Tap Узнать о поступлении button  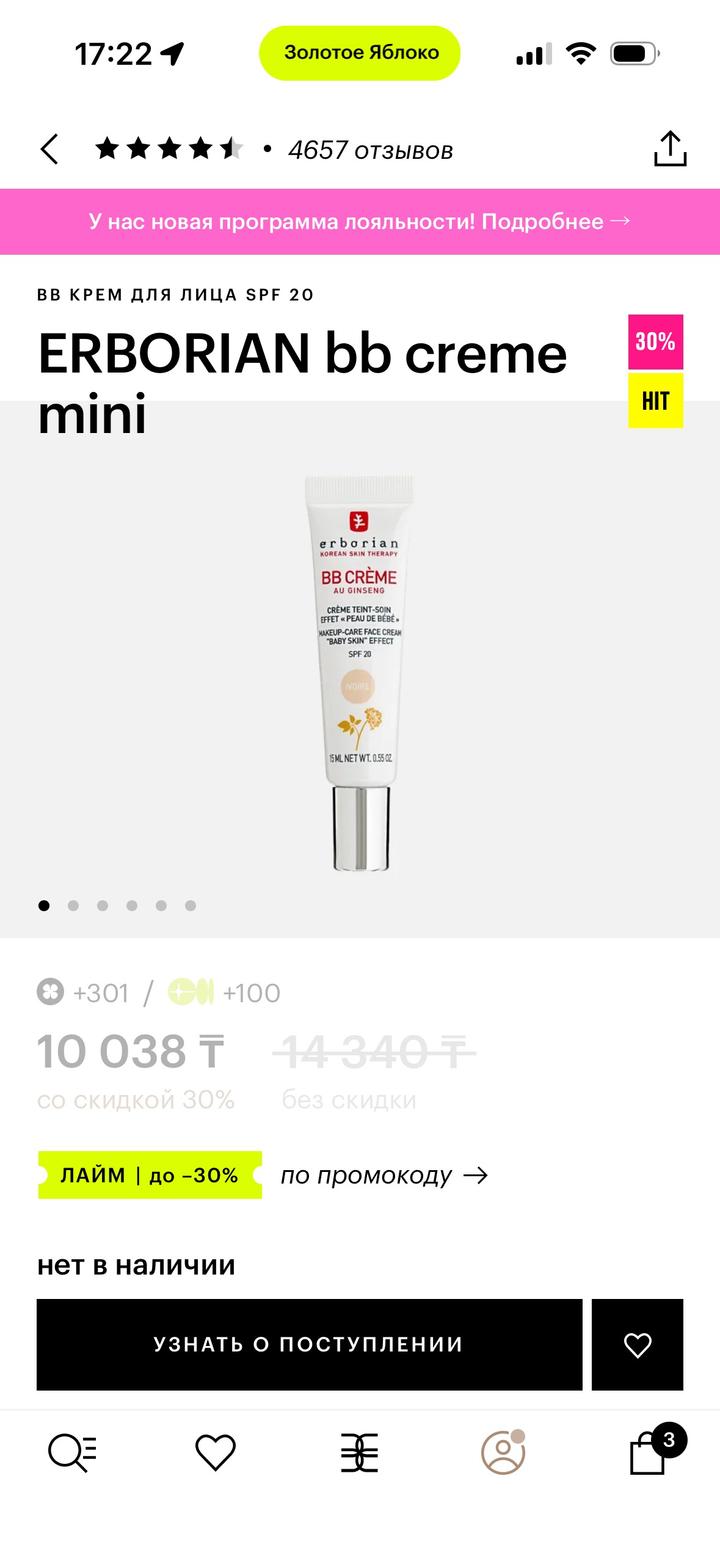(309, 1344)
